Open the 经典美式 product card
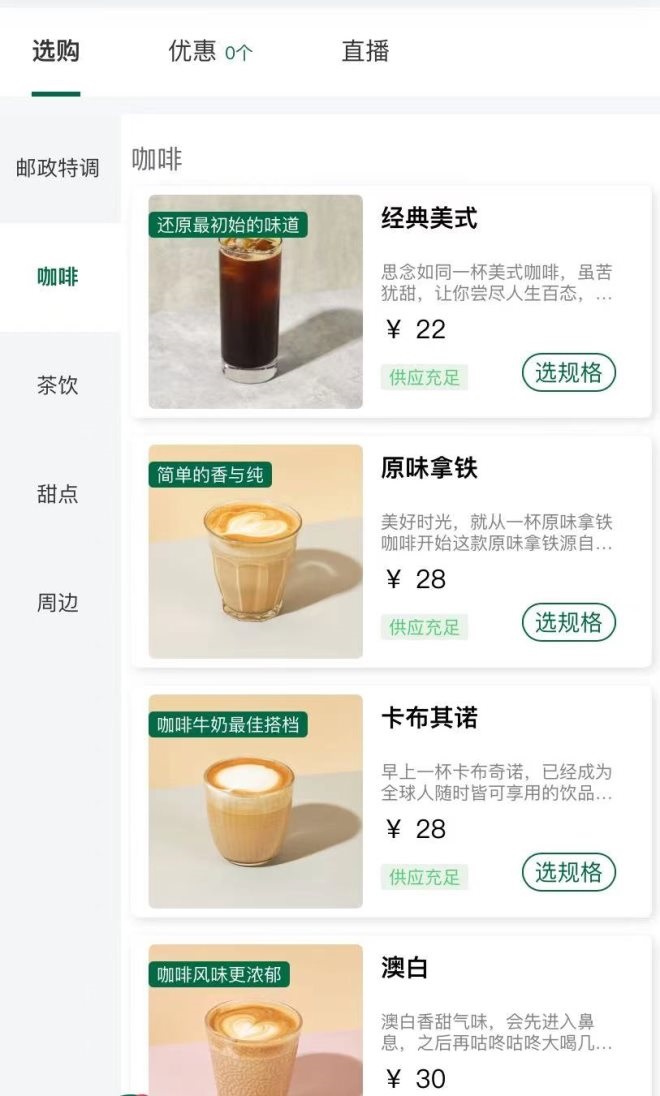660x1096 pixels. [429, 218]
